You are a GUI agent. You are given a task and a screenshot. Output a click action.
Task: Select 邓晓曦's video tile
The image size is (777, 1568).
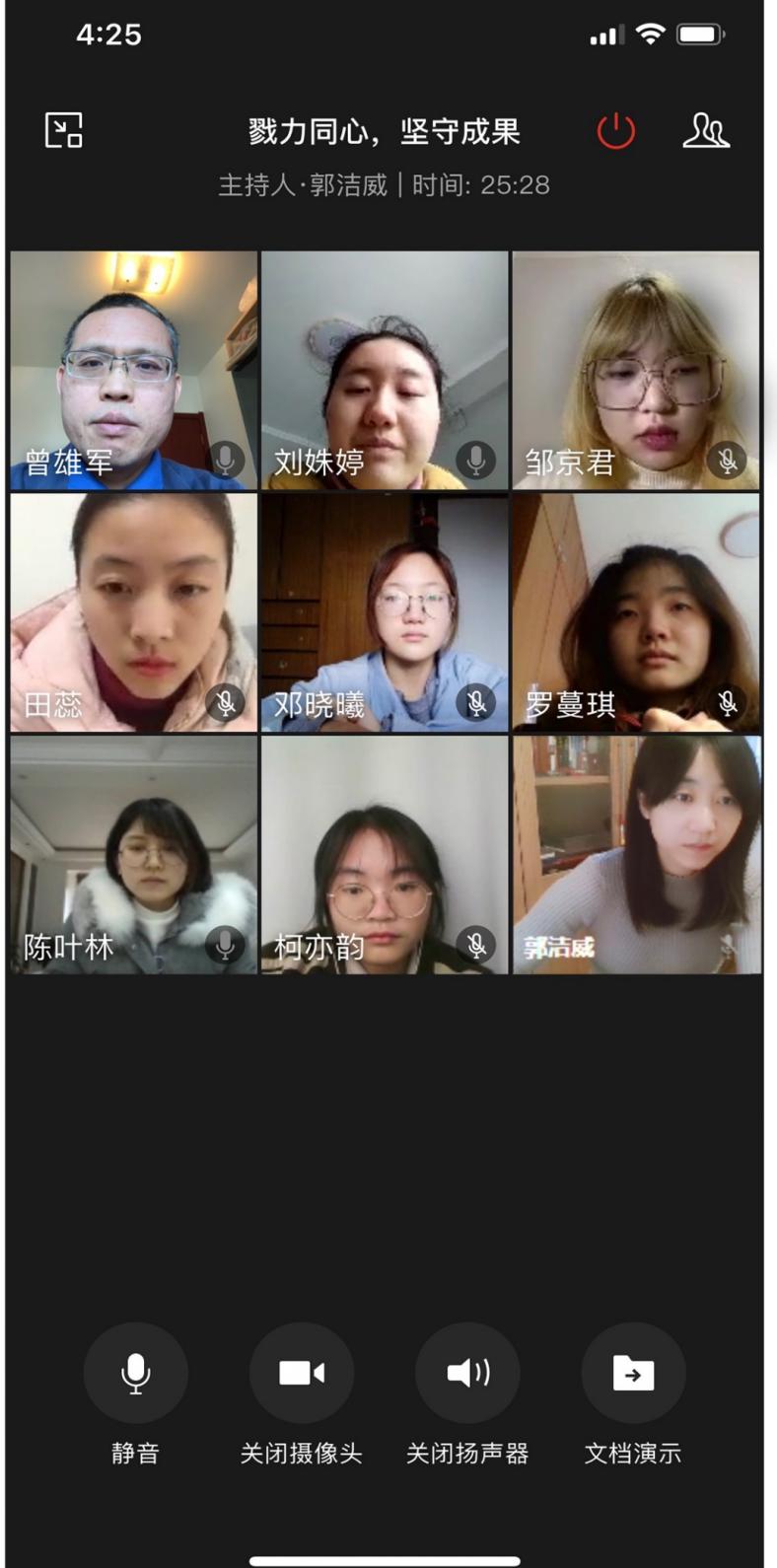pyautogui.click(x=385, y=612)
